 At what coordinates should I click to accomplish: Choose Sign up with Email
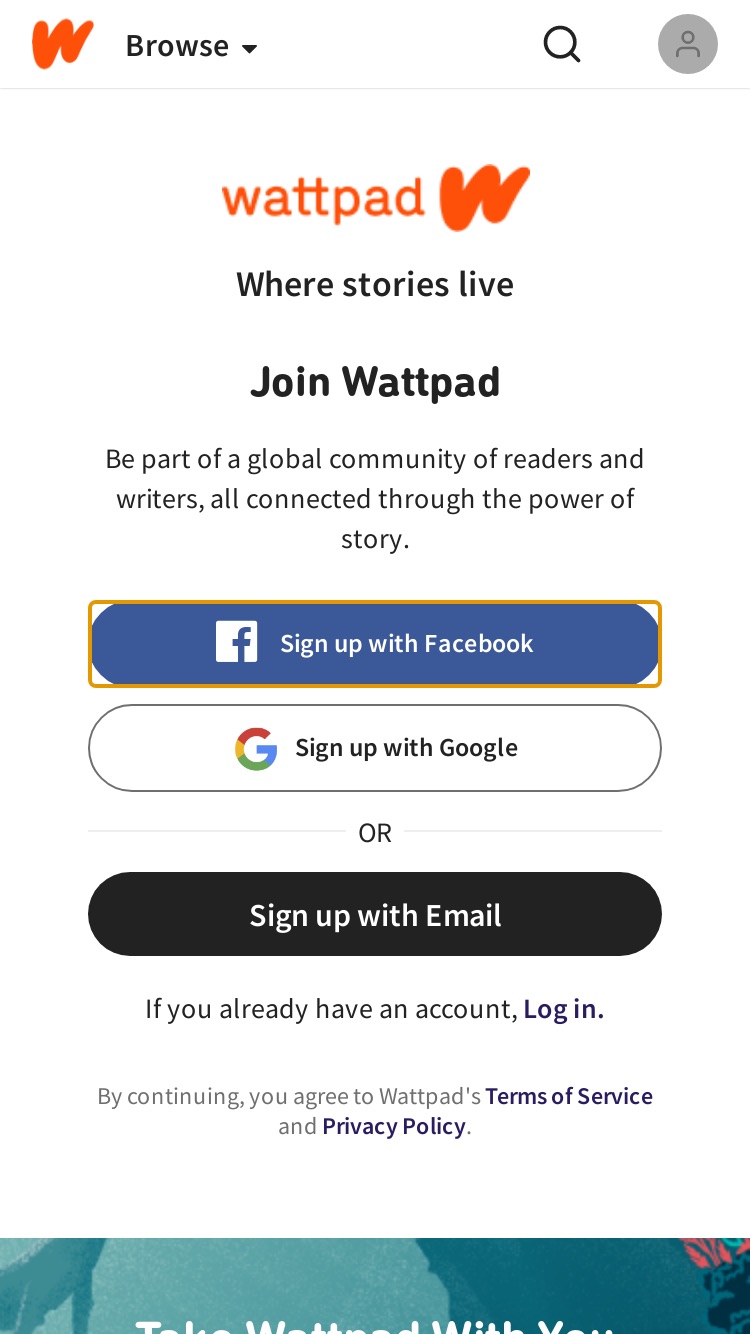375,914
